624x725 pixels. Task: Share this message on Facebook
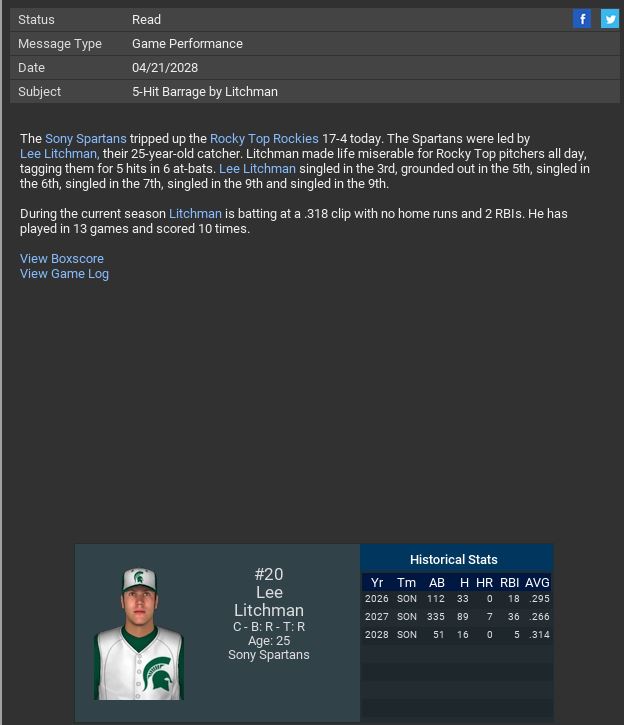click(x=582, y=19)
